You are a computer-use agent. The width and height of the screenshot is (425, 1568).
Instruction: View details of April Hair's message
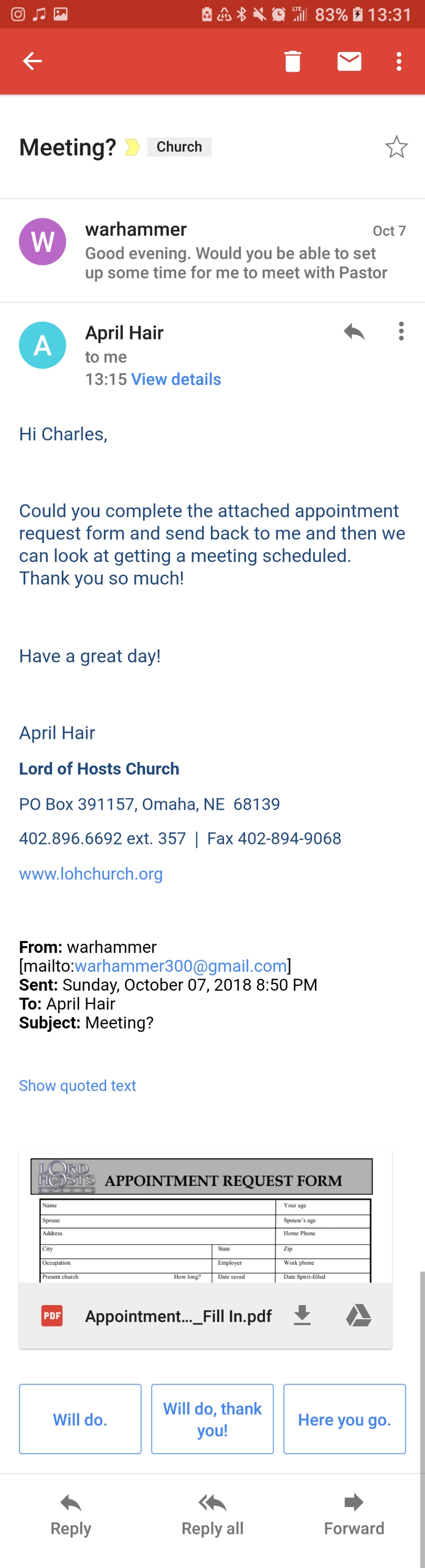pos(176,379)
